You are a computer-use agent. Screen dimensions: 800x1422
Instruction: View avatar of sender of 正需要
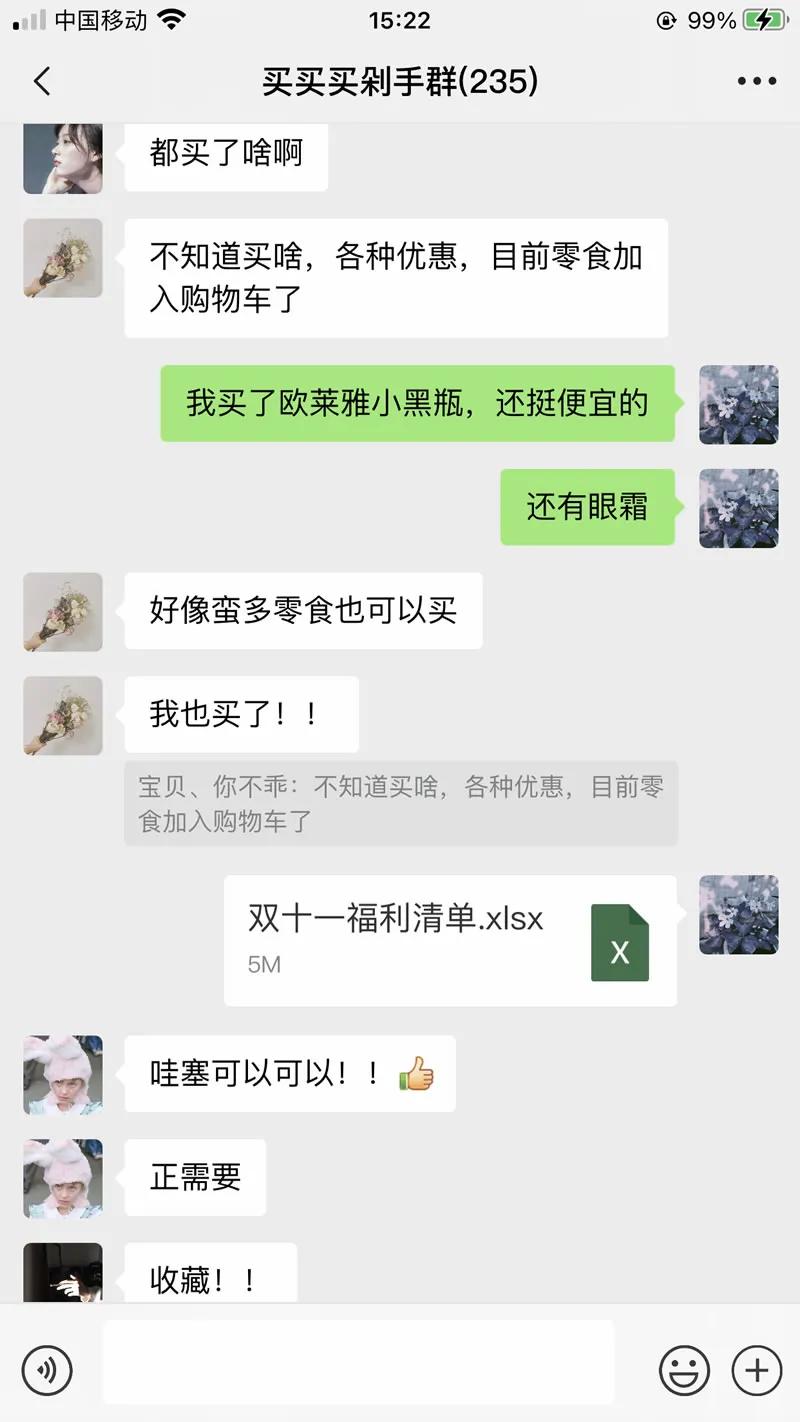63,1178
